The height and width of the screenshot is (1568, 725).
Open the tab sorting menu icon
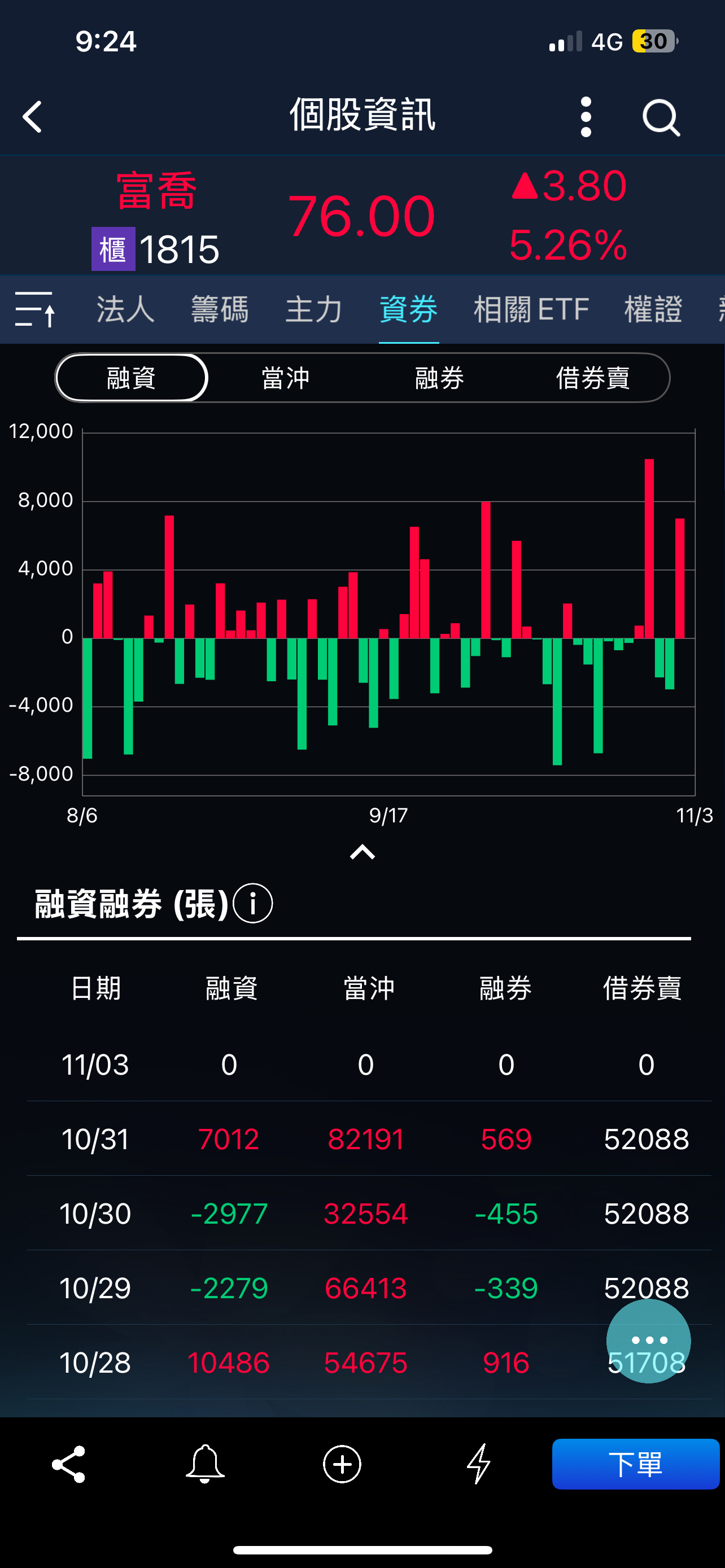point(34,309)
